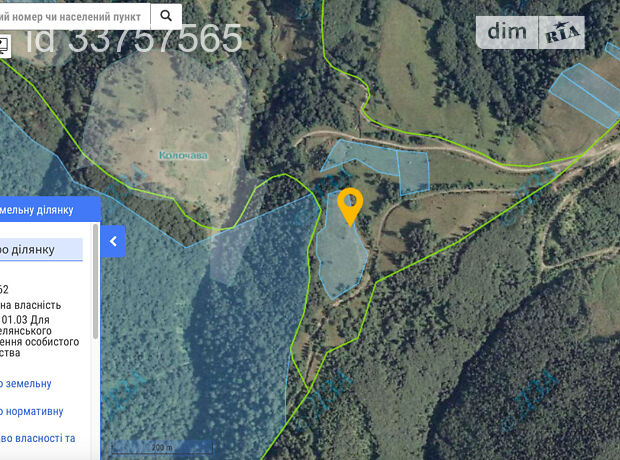The image size is (620, 460).
Task: Collapse the side panel with the arrow
Action: [113, 241]
